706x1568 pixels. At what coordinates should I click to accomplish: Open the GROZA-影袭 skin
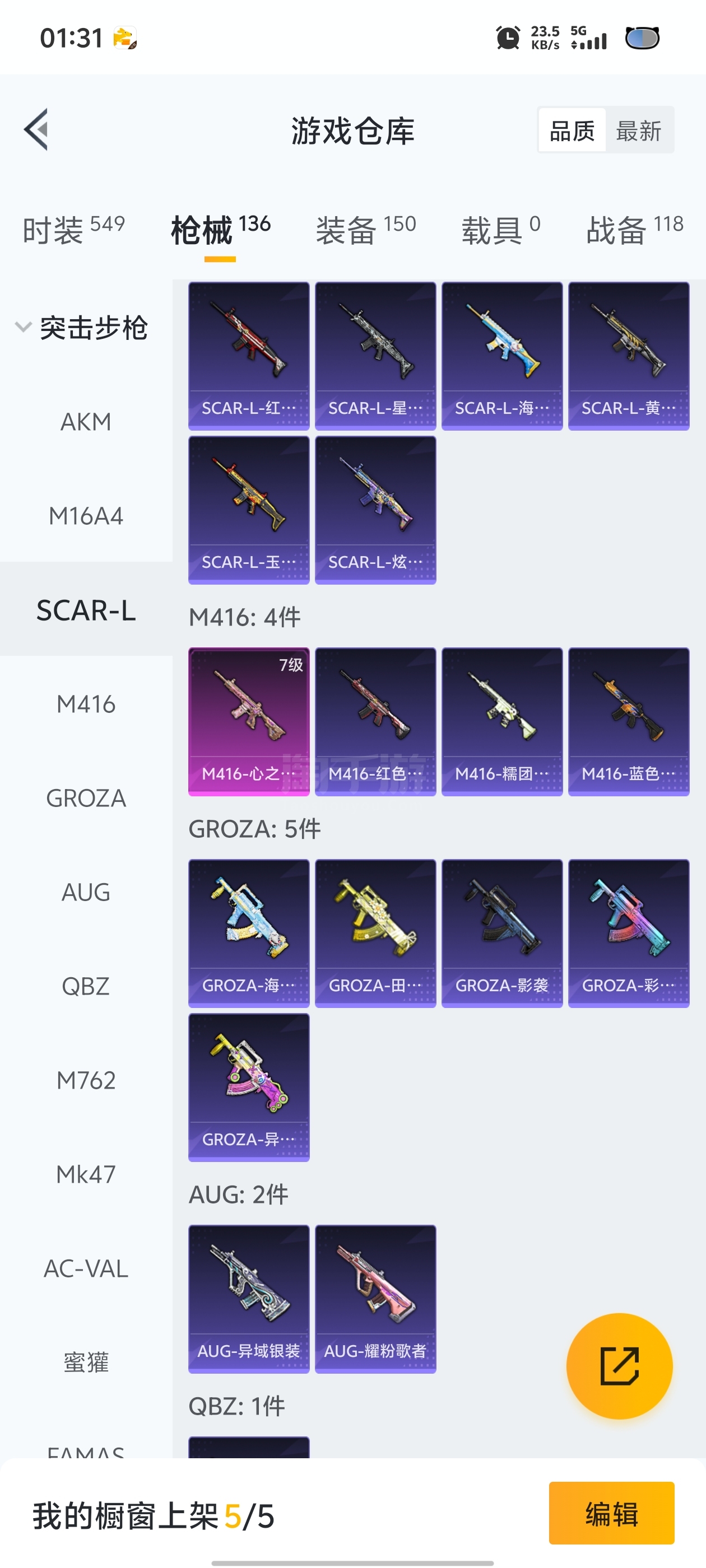click(501, 932)
